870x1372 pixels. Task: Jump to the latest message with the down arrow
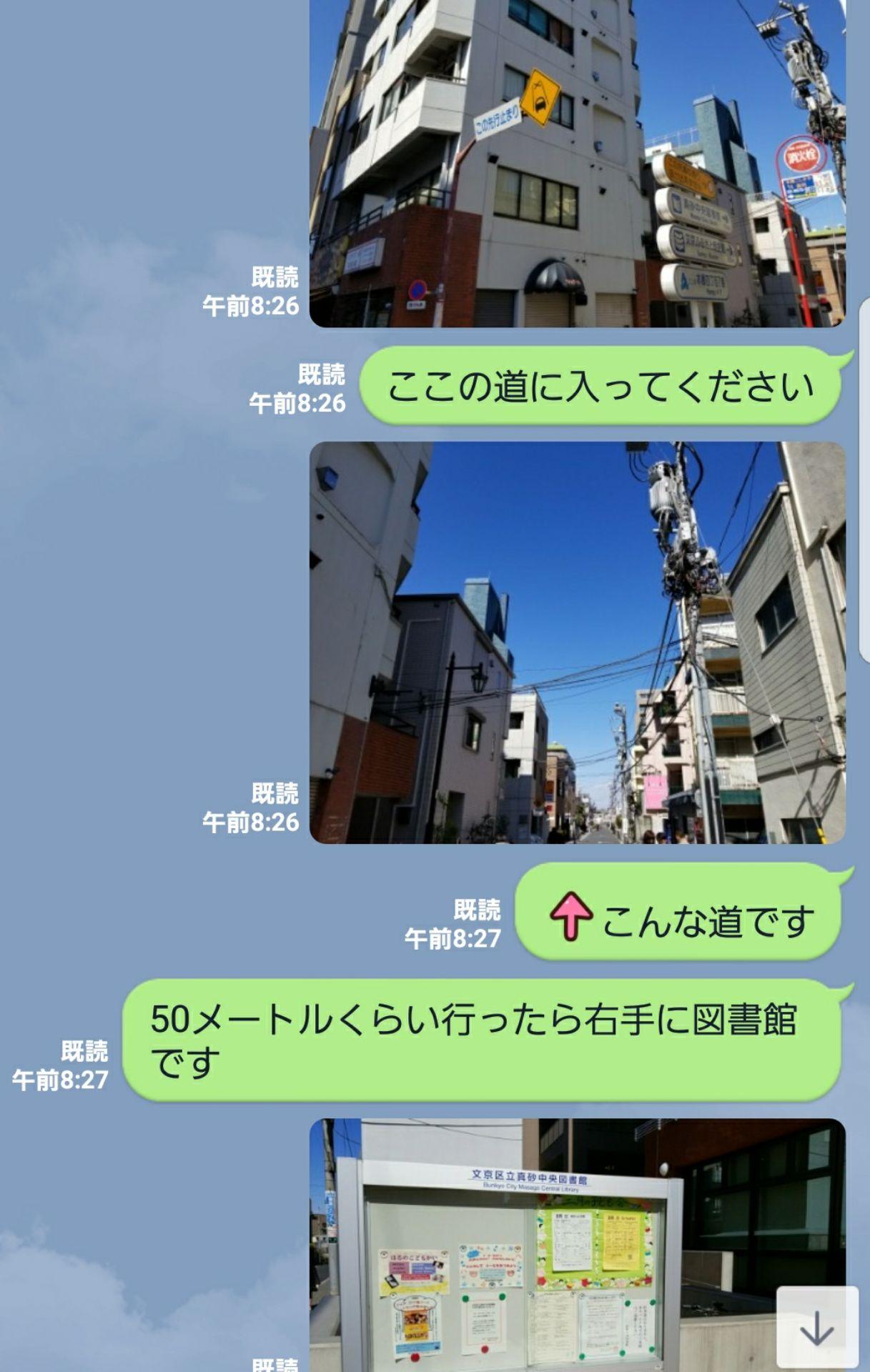point(817,1328)
